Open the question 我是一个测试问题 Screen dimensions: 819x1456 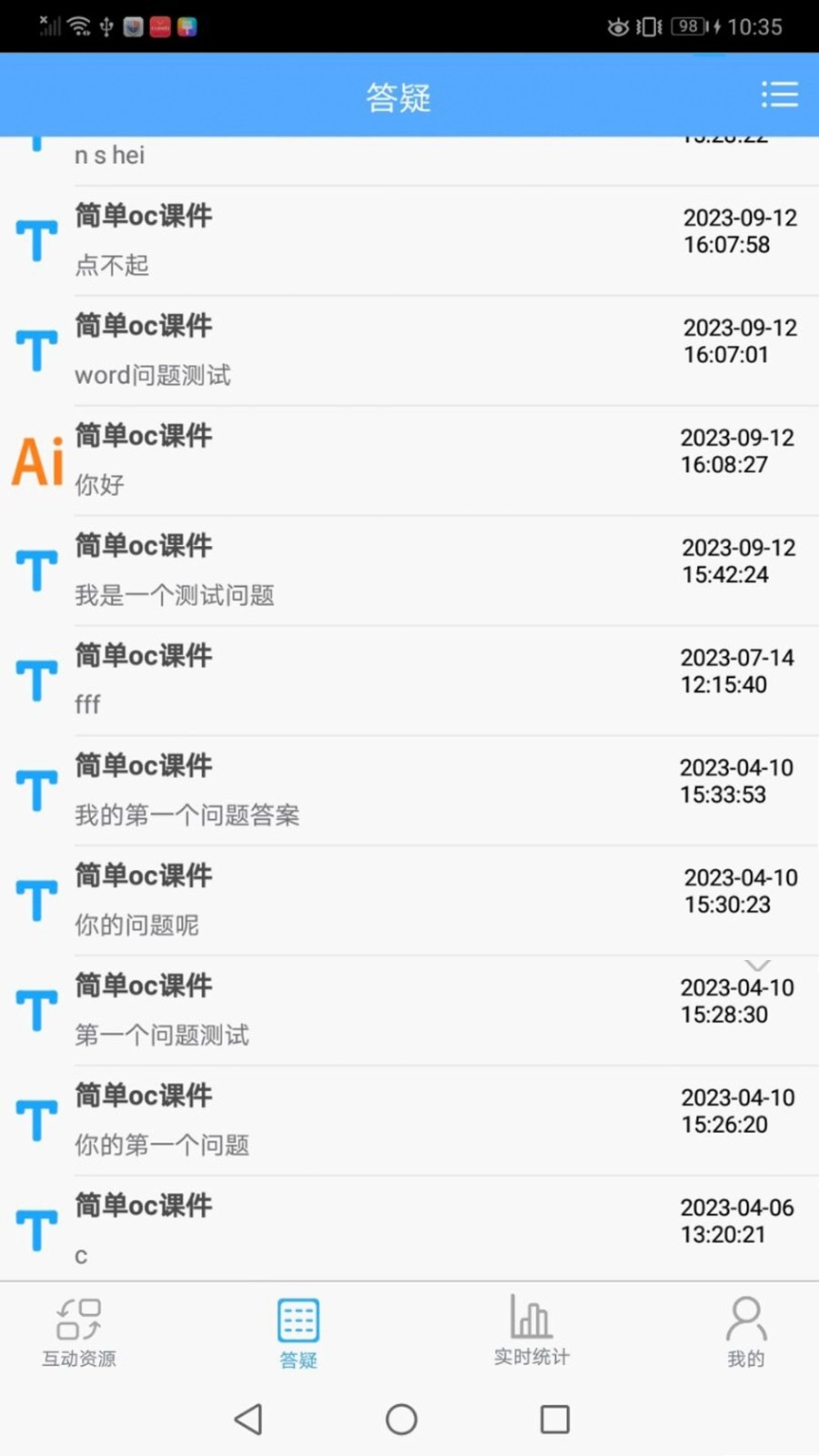pyautogui.click(x=409, y=571)
